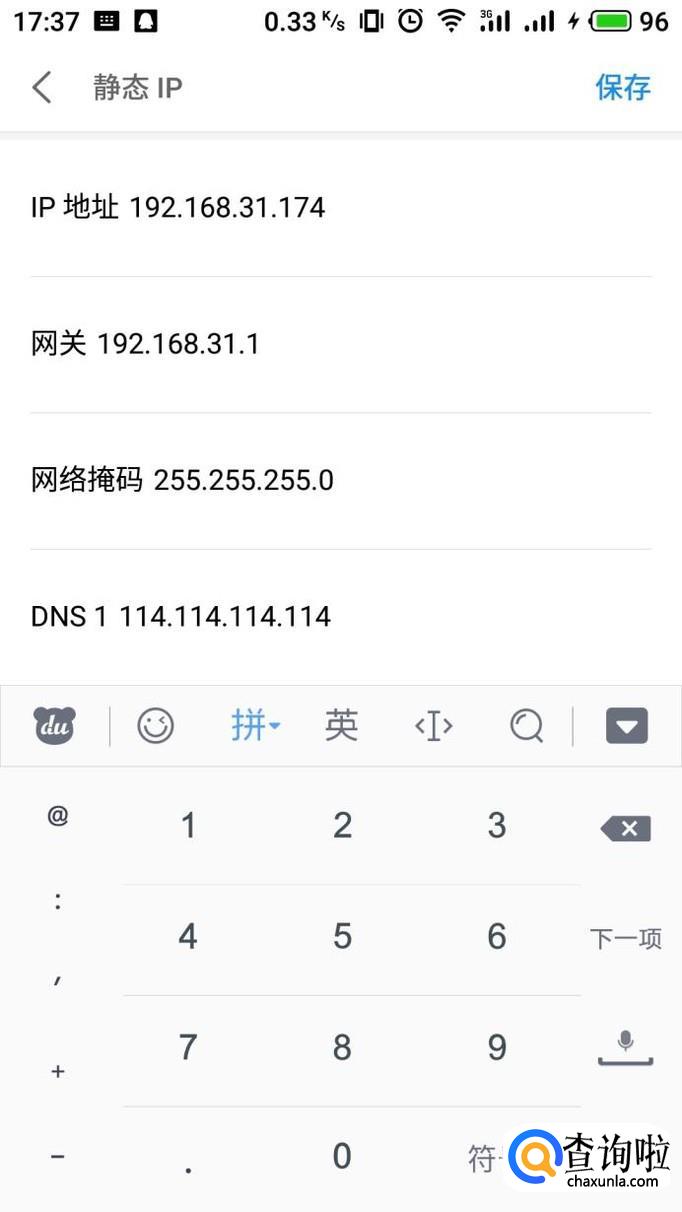This screenshot has width=682, height=1212.
Task: Tap 保存 to save settings
Action: click(622, 88)
